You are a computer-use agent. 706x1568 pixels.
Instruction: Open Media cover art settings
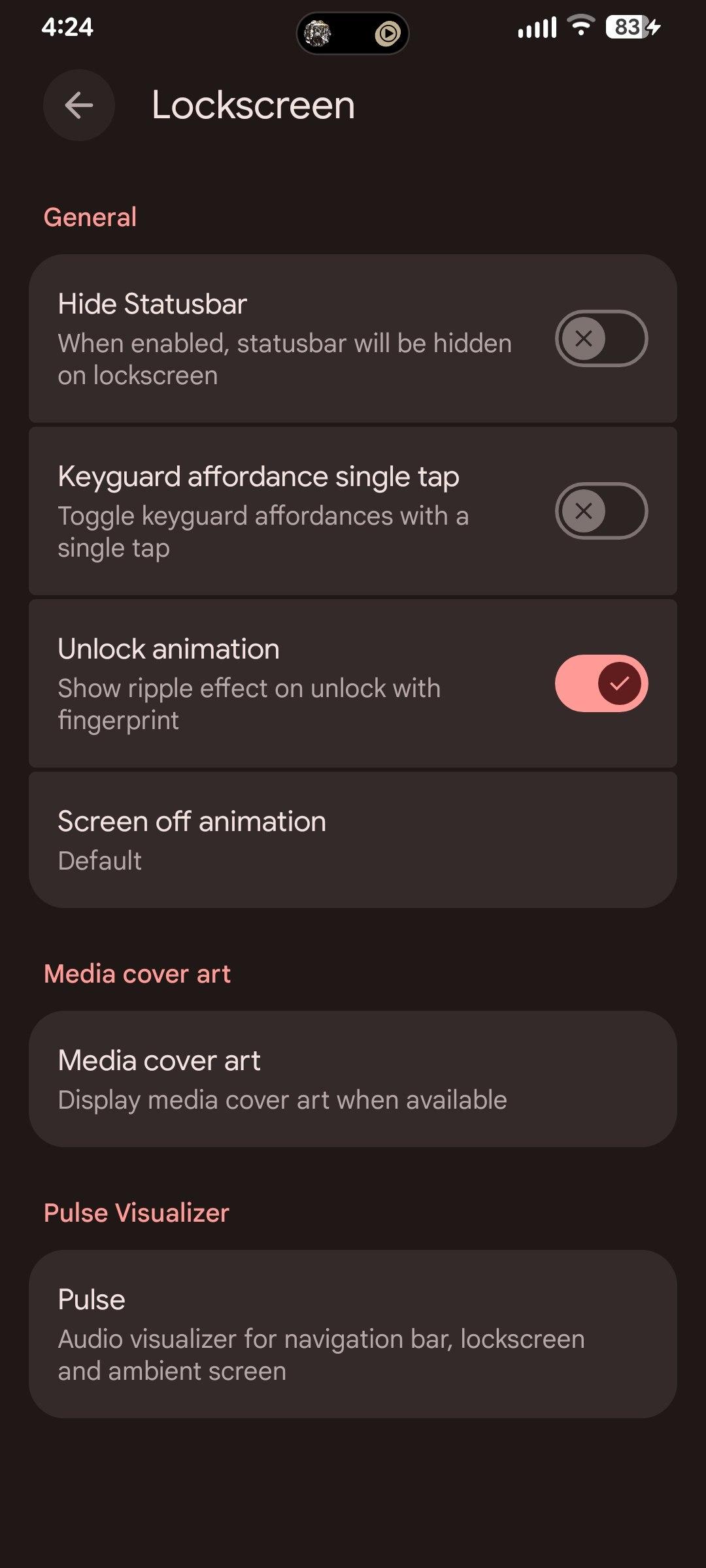[353, 1079]
